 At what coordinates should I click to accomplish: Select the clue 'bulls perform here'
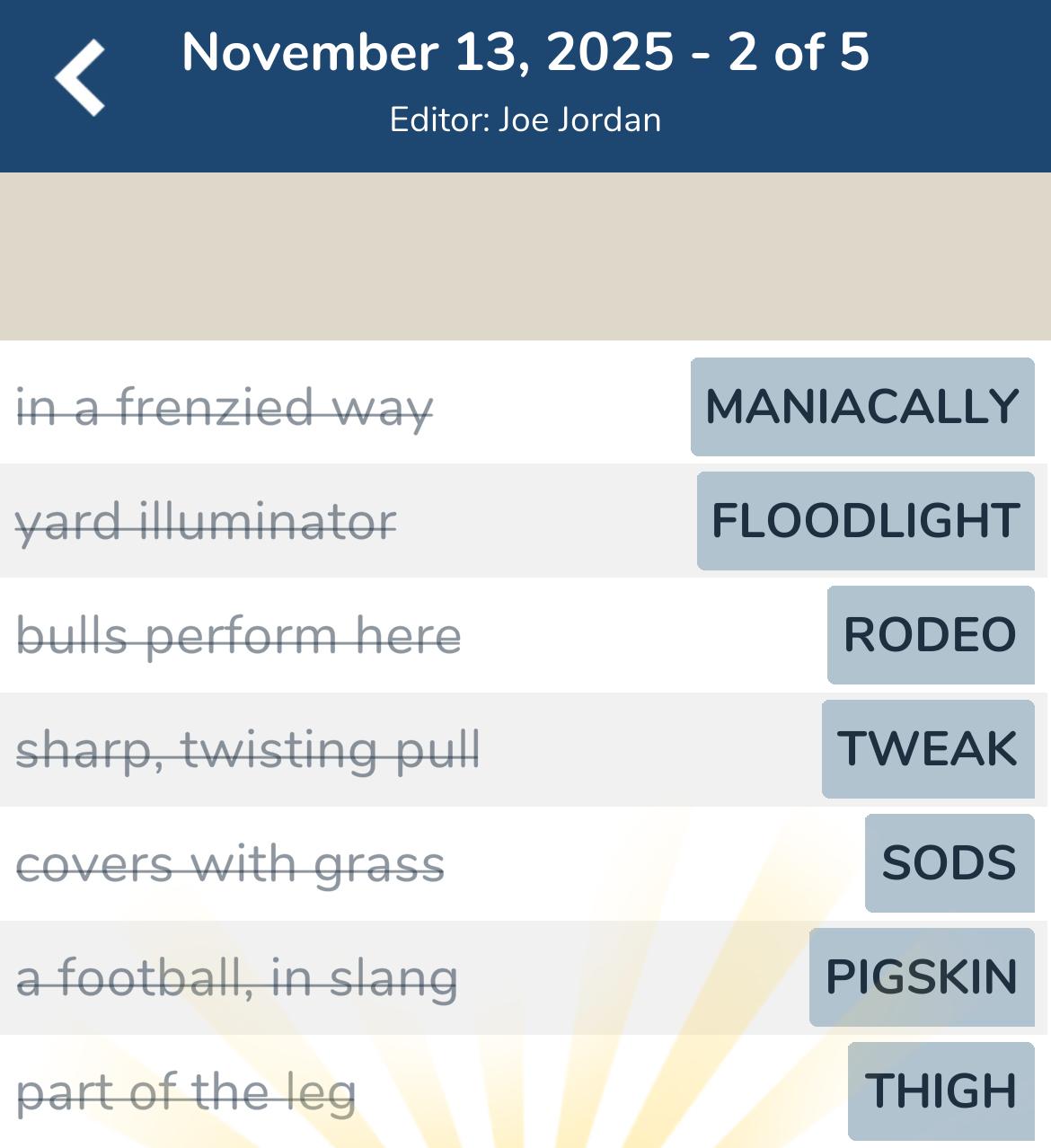pos(238,635)
